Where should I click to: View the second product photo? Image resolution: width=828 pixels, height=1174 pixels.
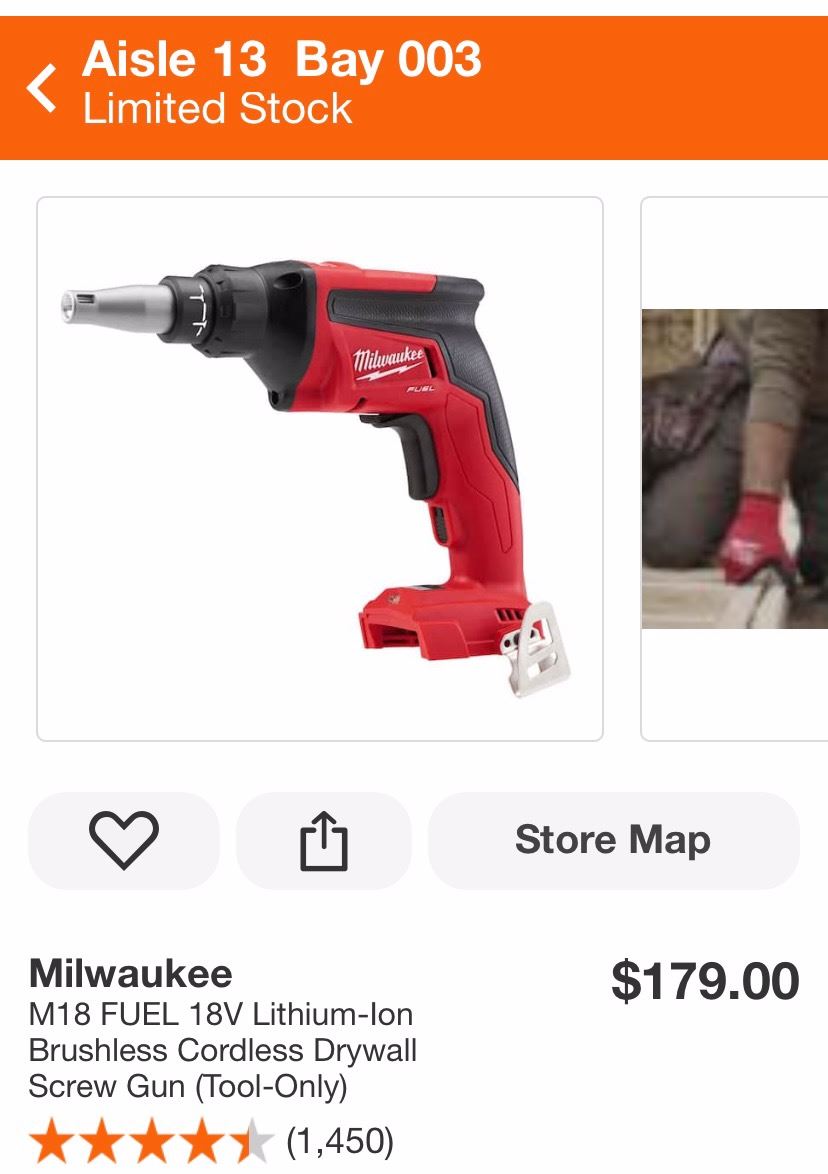coord(735,468)
